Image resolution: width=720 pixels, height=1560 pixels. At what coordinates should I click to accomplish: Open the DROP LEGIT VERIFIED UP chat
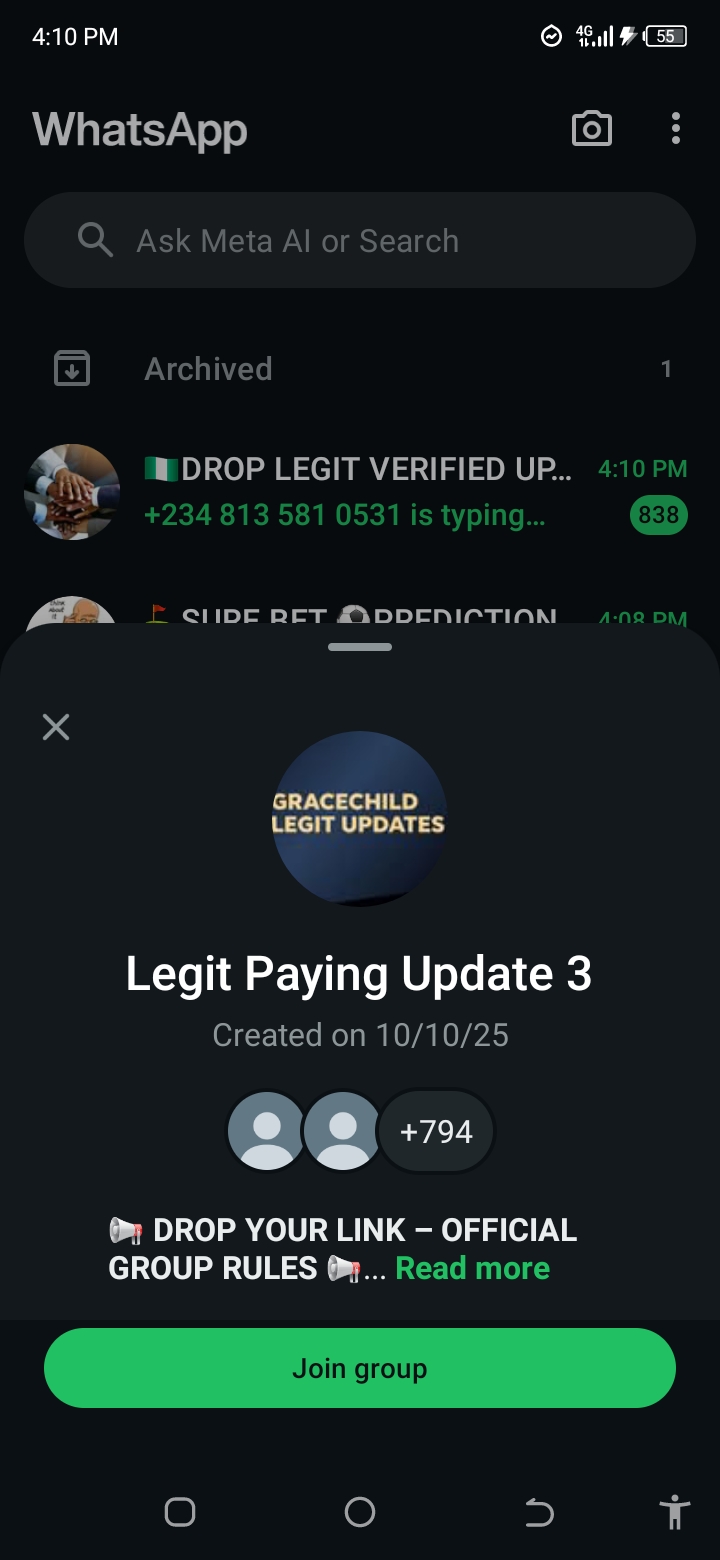click(360, 492)
